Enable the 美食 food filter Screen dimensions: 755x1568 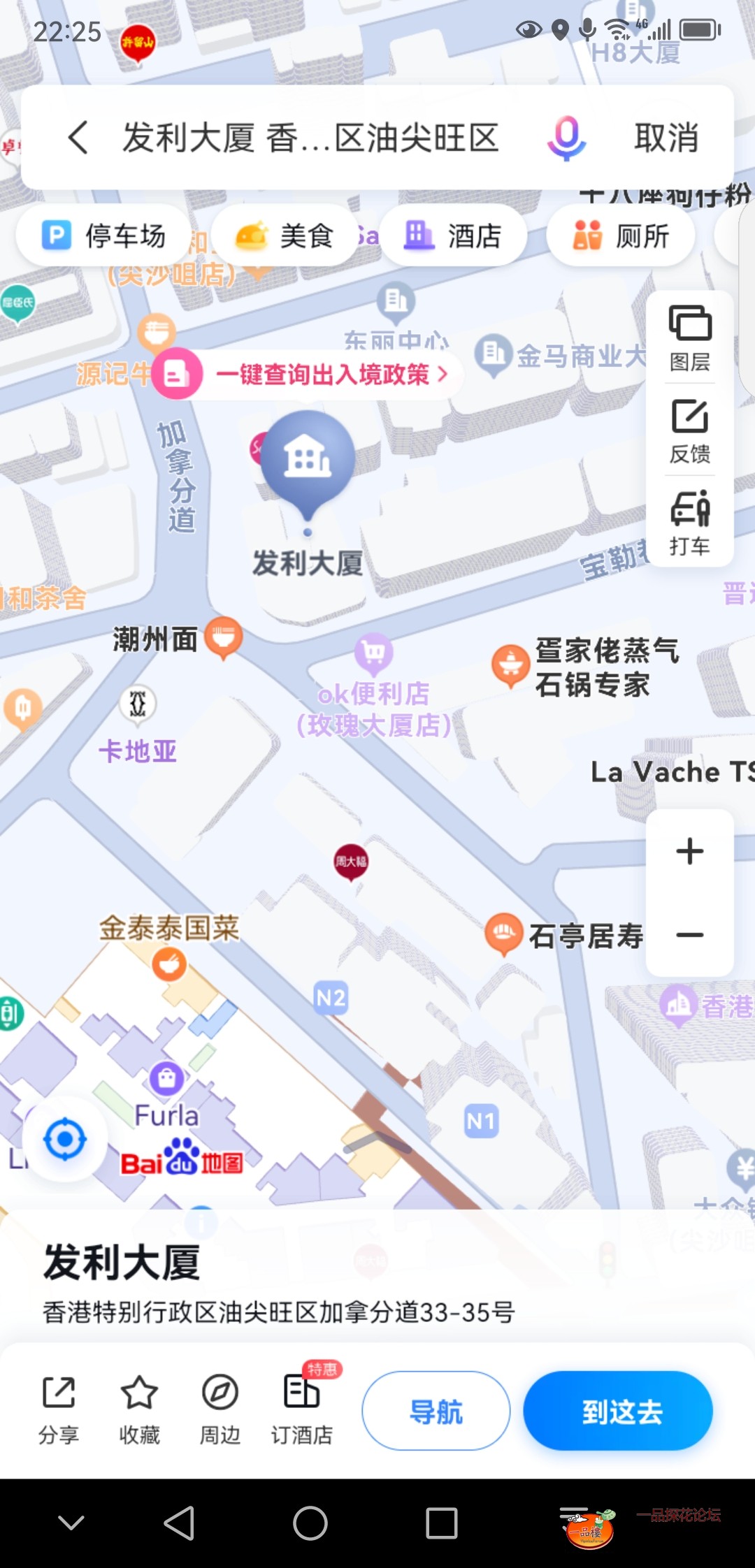(285, 235)
